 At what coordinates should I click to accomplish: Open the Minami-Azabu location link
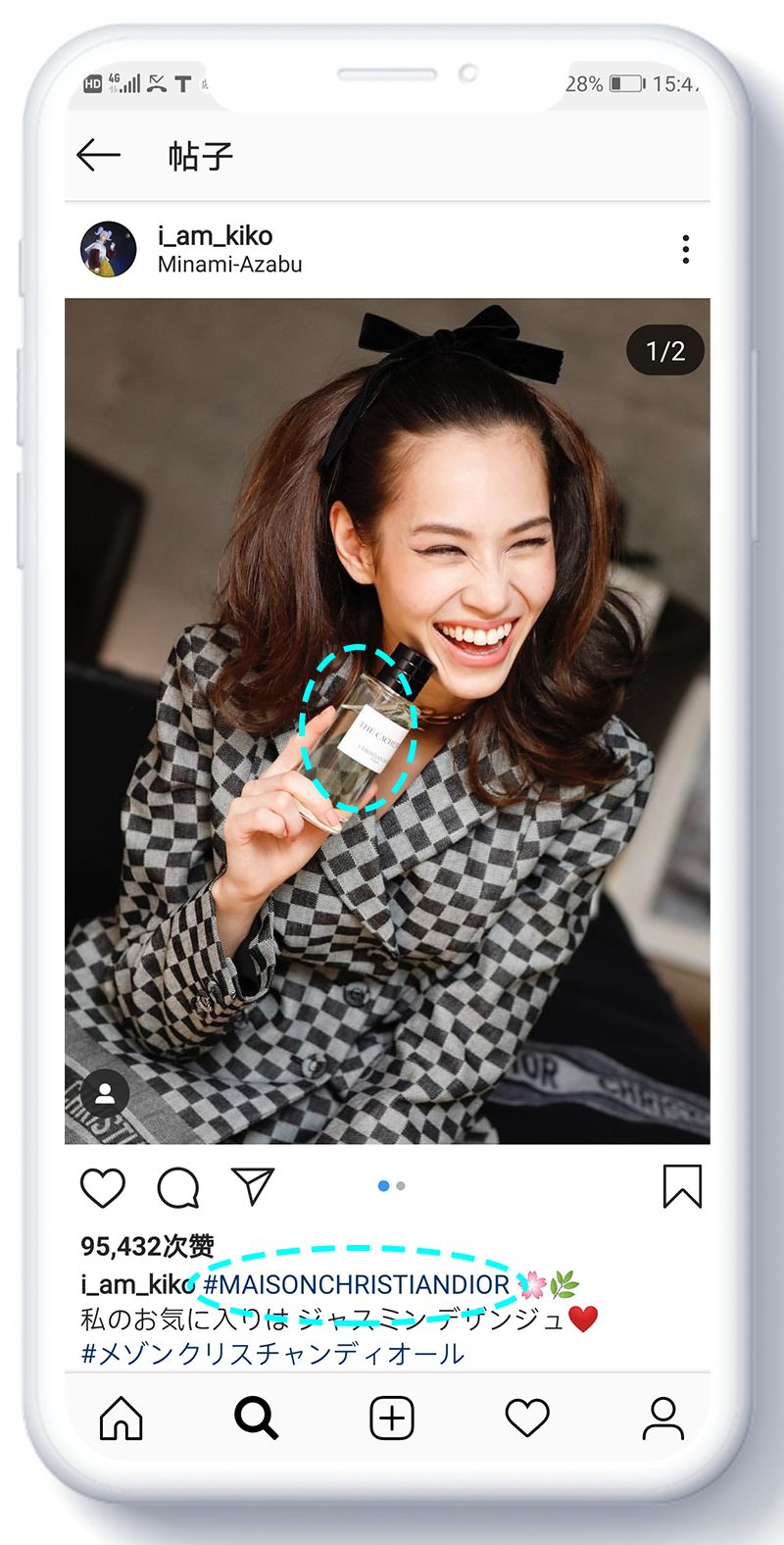coord(229,264)
